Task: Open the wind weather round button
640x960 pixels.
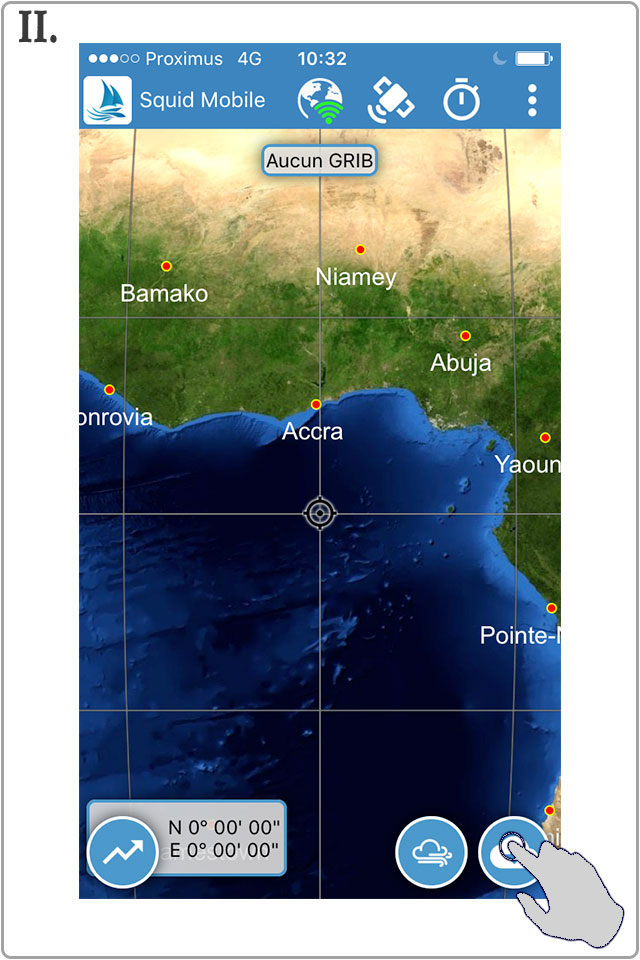Action: (x=432, y=852)
